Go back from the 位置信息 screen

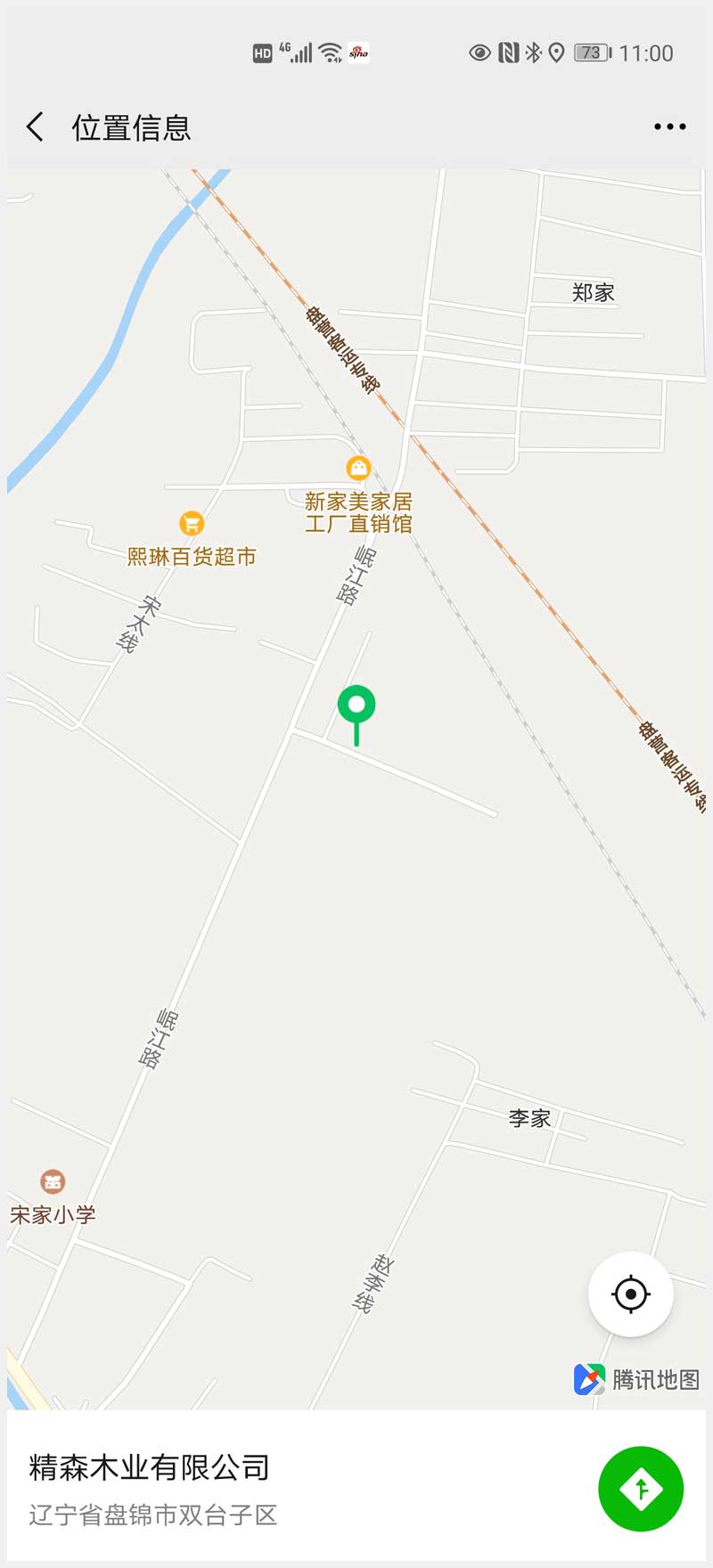point(36,127)
